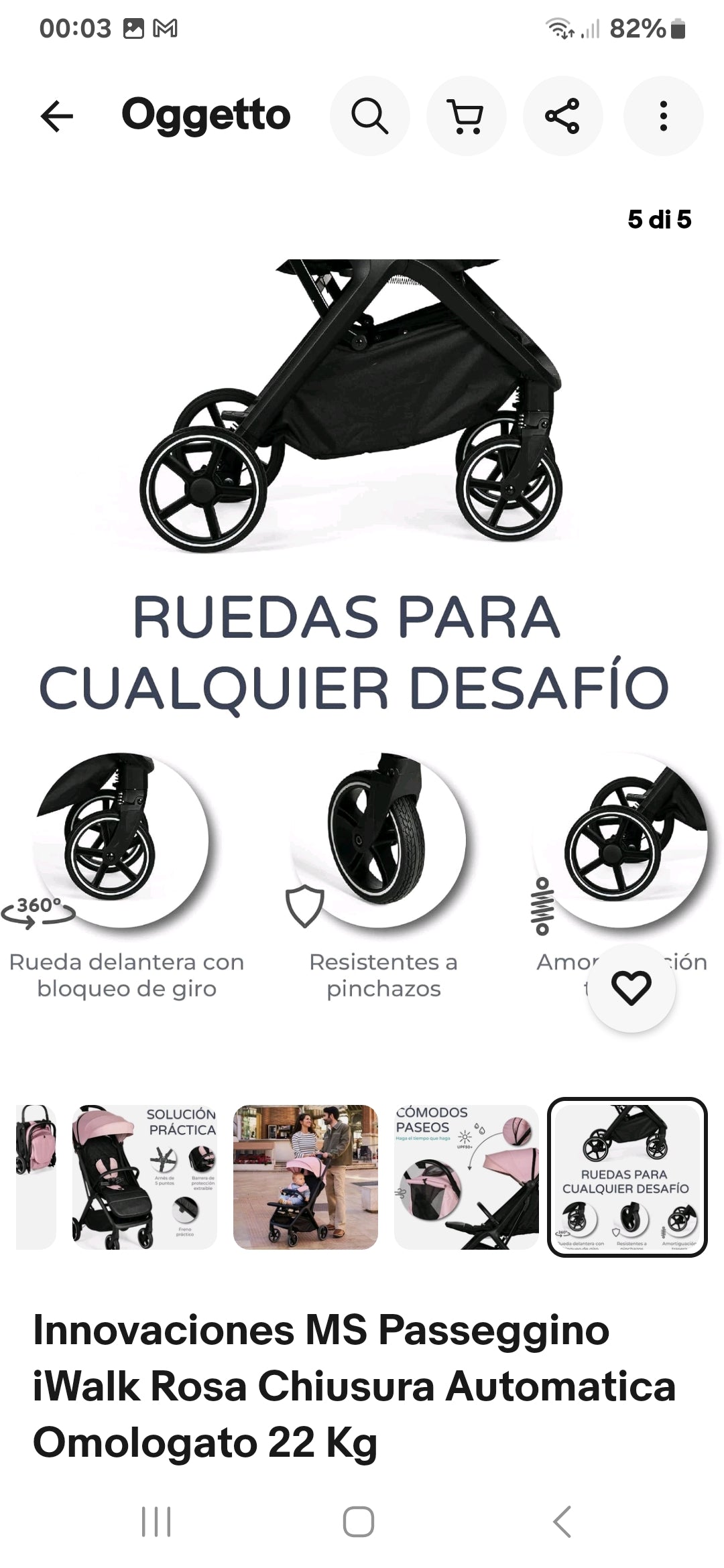Select the Solución Práctica thumbnail

click(x=144, y=1177)
